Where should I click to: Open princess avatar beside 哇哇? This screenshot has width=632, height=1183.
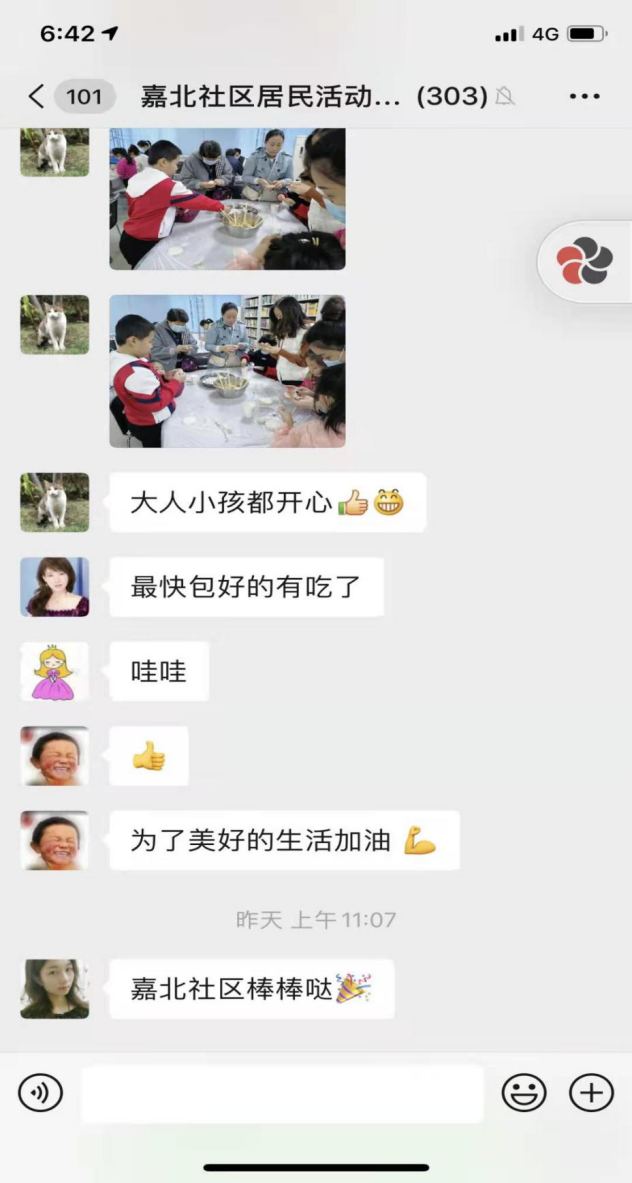point(55,671)
